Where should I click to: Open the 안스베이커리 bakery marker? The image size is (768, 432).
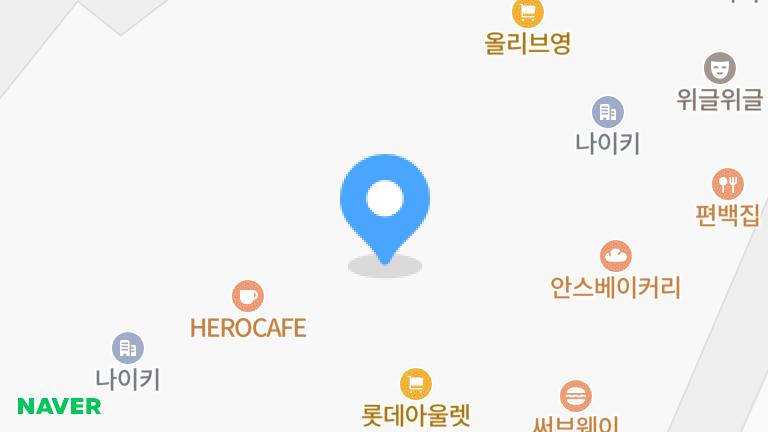[x=615, y=256]
